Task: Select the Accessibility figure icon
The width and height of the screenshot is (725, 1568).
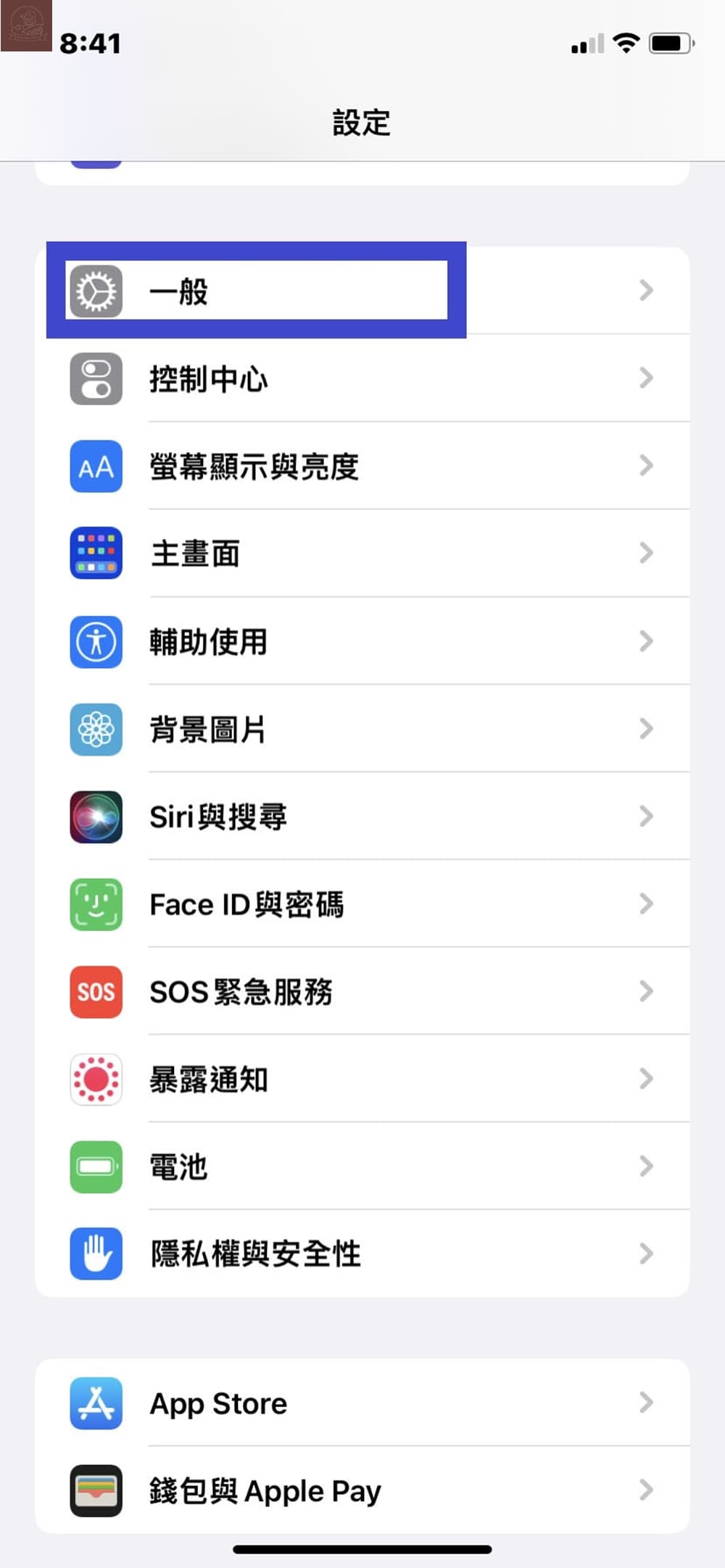Action: [x=95, y=642]
